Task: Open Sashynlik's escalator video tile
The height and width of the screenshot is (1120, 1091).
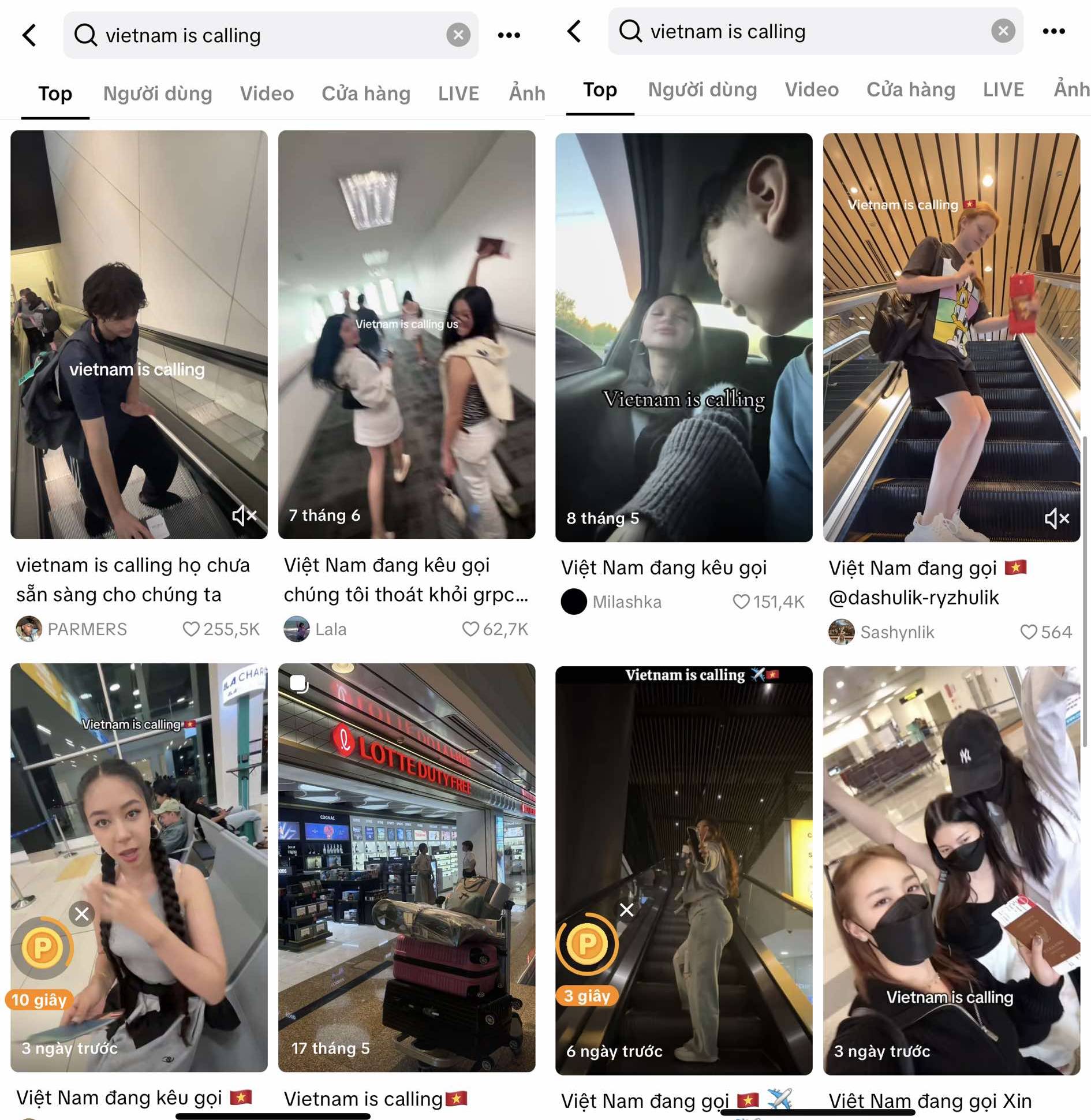Action: [x=951, y=337]
